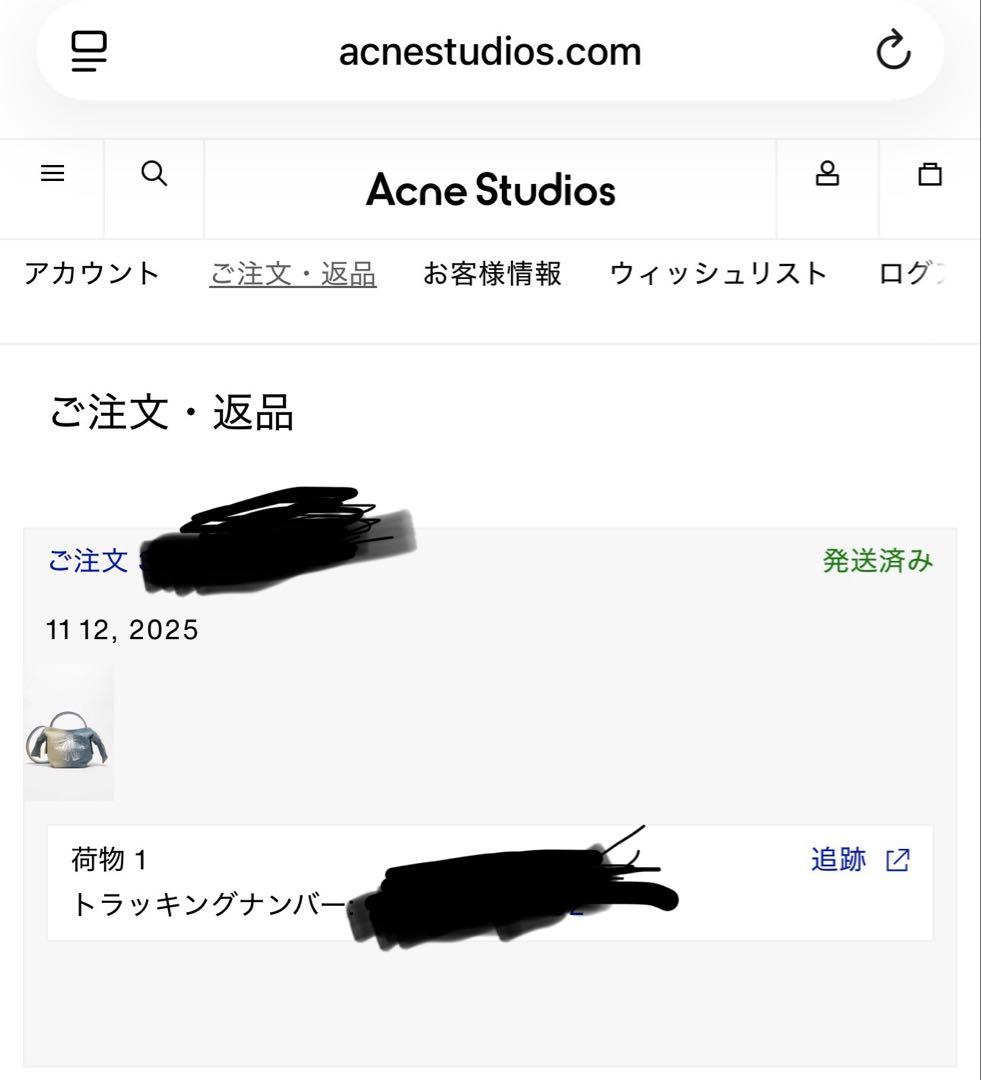This screenshot has height=1080, width=981.
Task: Switch to the アカウント section
Action: [93, 271]
